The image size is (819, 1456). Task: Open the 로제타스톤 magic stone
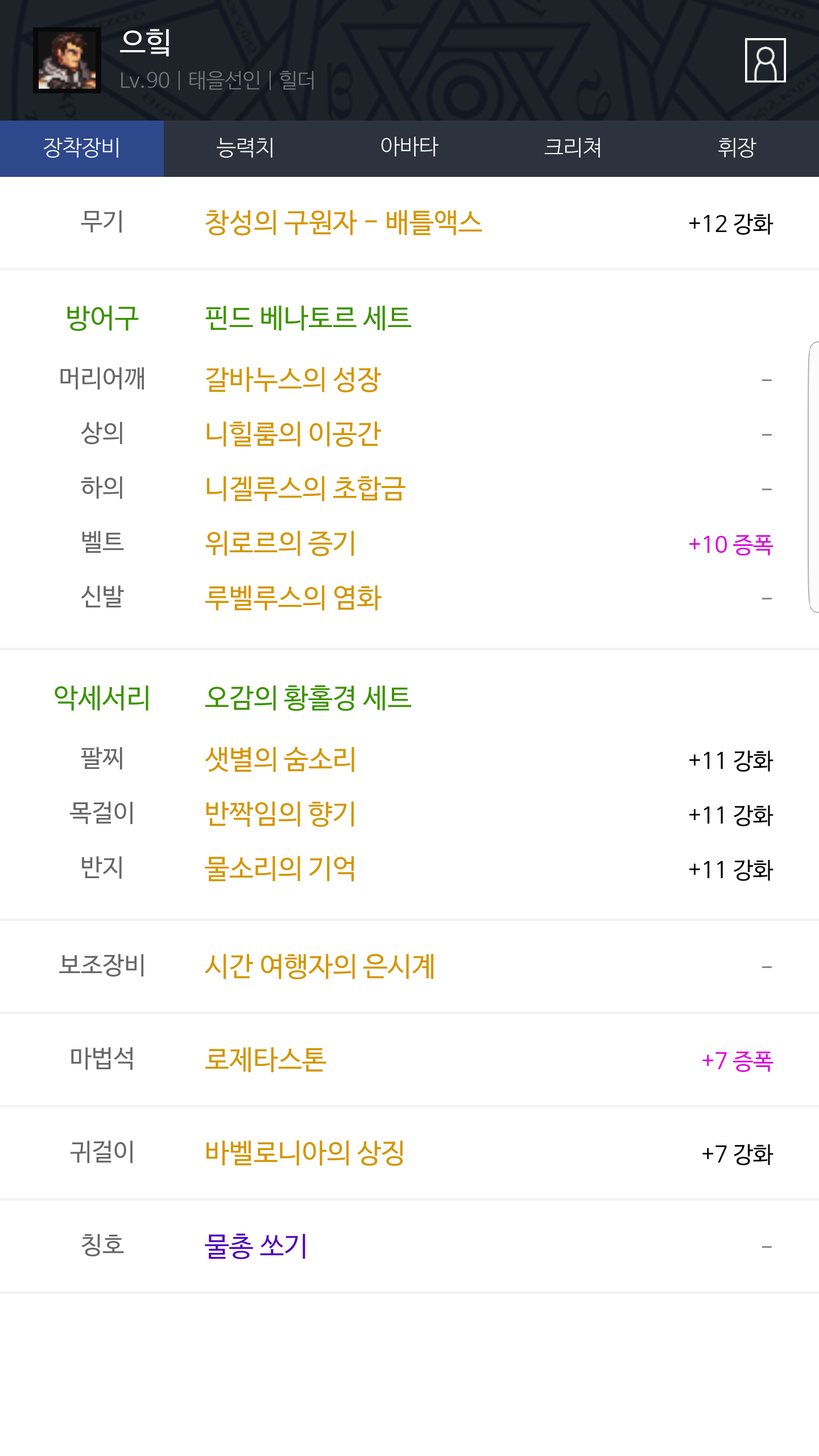[x=265, y=1060]
